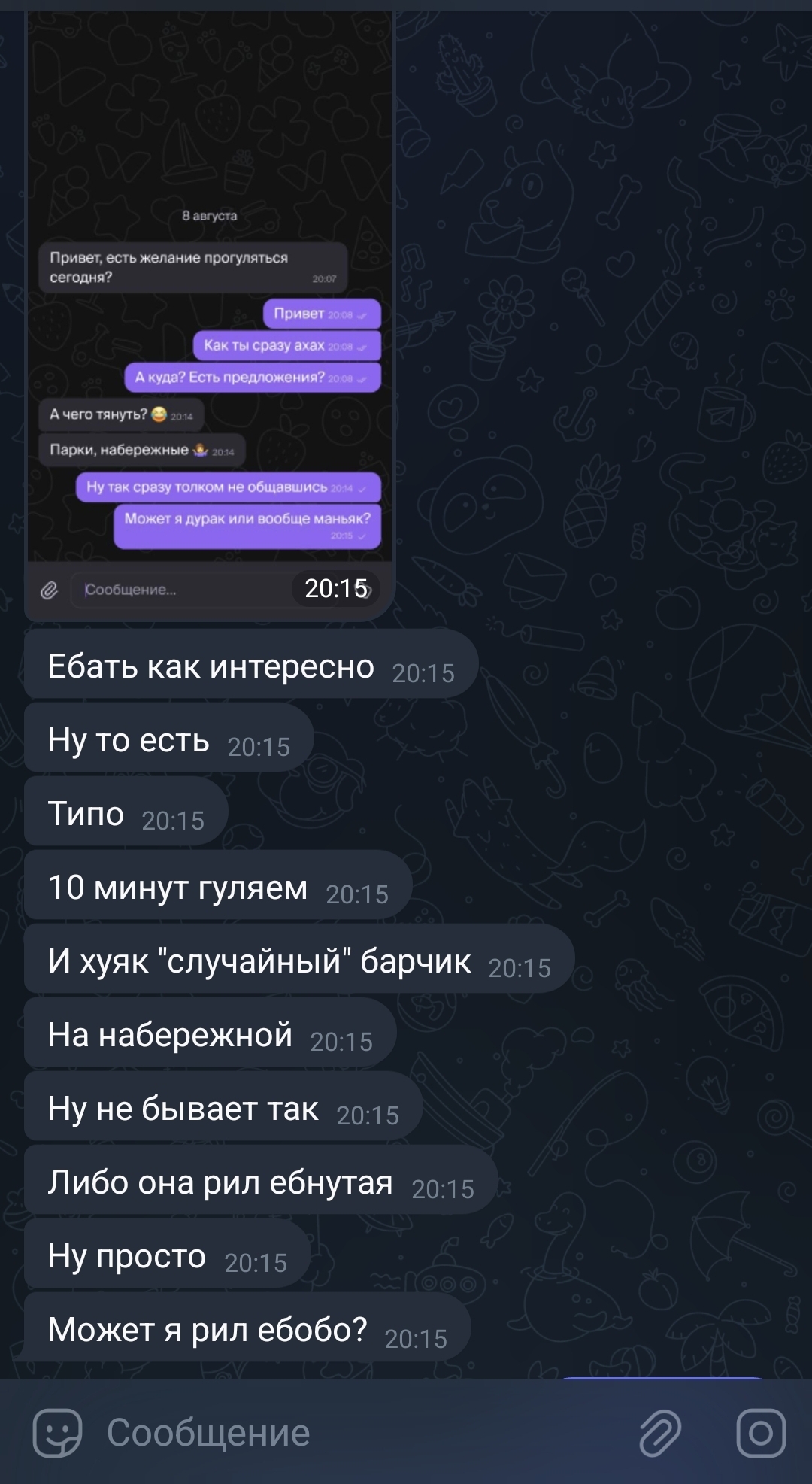The image size is (812, 1484).
Task: Open the sticker and emoji panel
Action: 57,1433
